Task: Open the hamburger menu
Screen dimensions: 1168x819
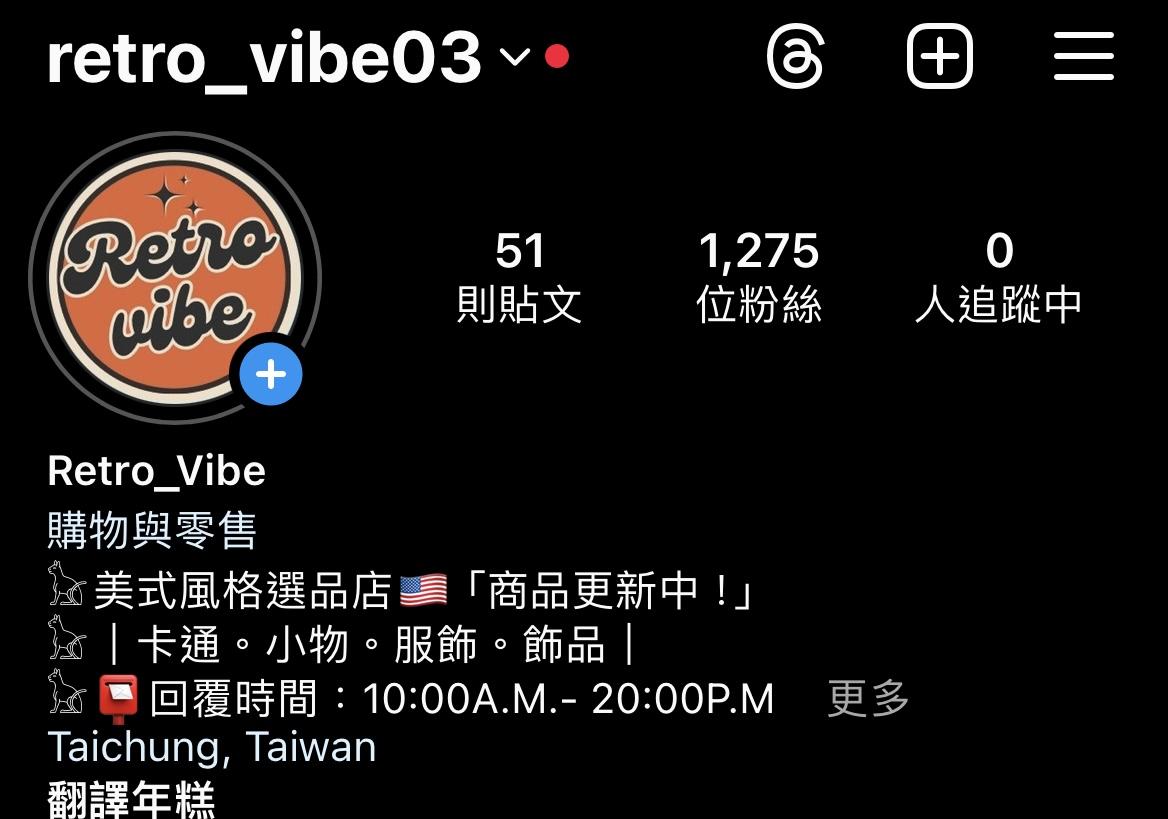Action: [x=1083, y=57]
